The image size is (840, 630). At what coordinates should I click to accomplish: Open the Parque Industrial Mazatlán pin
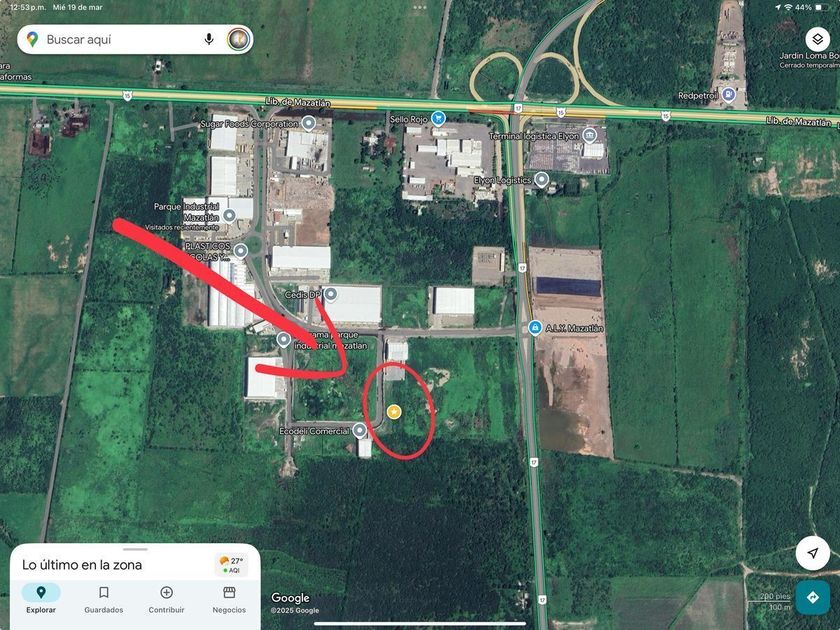coord(229,214)
